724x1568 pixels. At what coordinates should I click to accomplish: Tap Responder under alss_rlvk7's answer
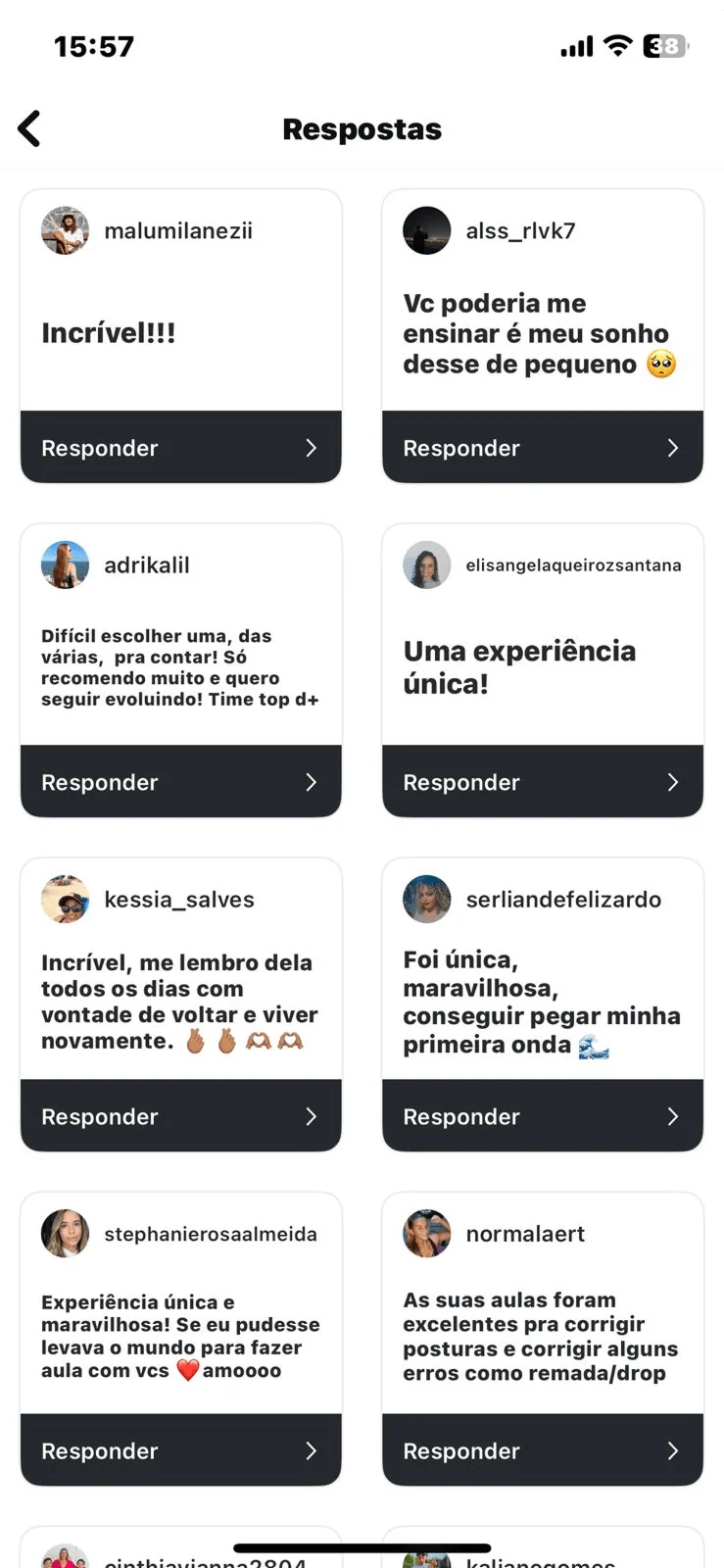[542, 448]
